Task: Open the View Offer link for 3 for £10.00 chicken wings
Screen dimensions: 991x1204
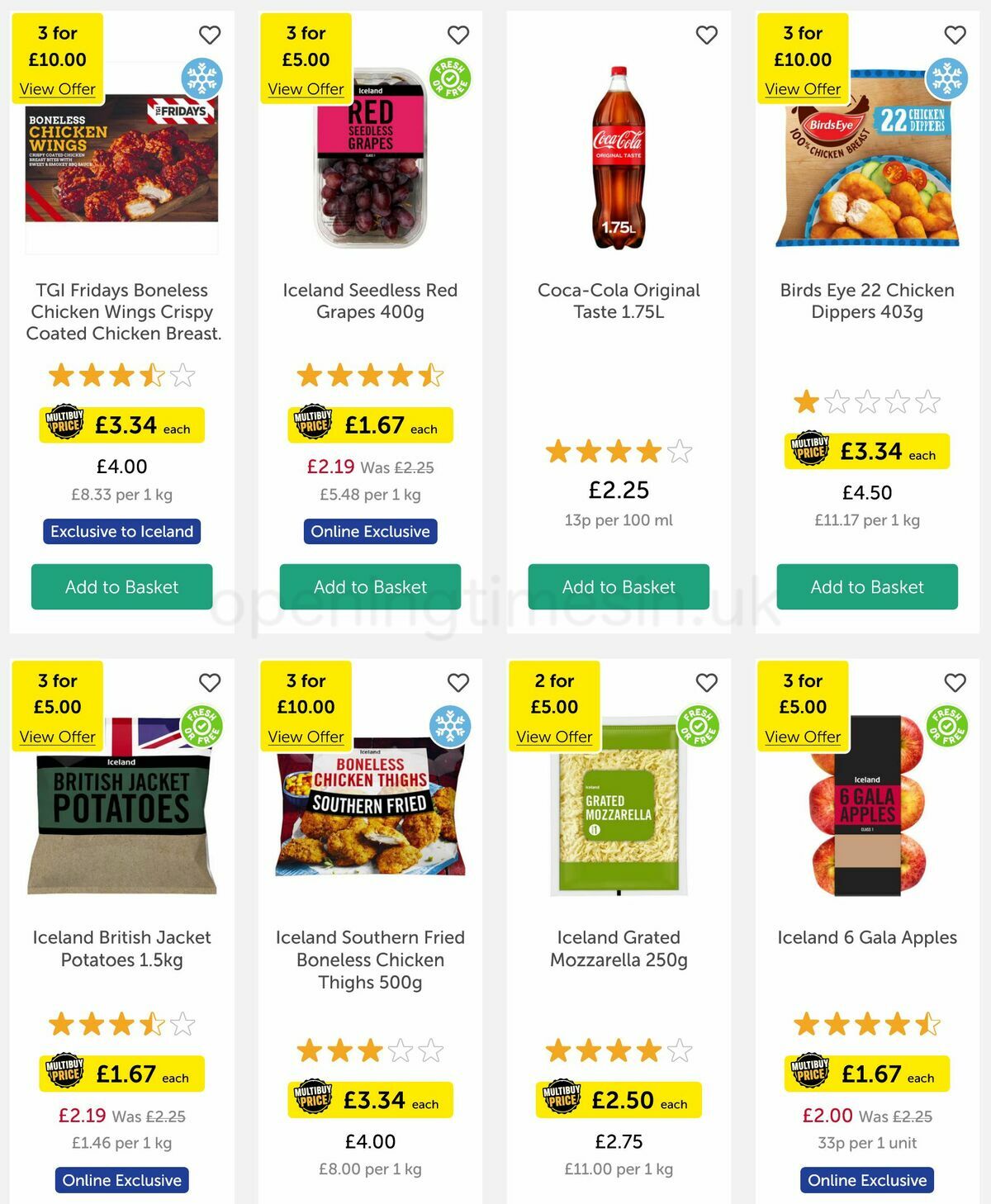Action: 59,89
